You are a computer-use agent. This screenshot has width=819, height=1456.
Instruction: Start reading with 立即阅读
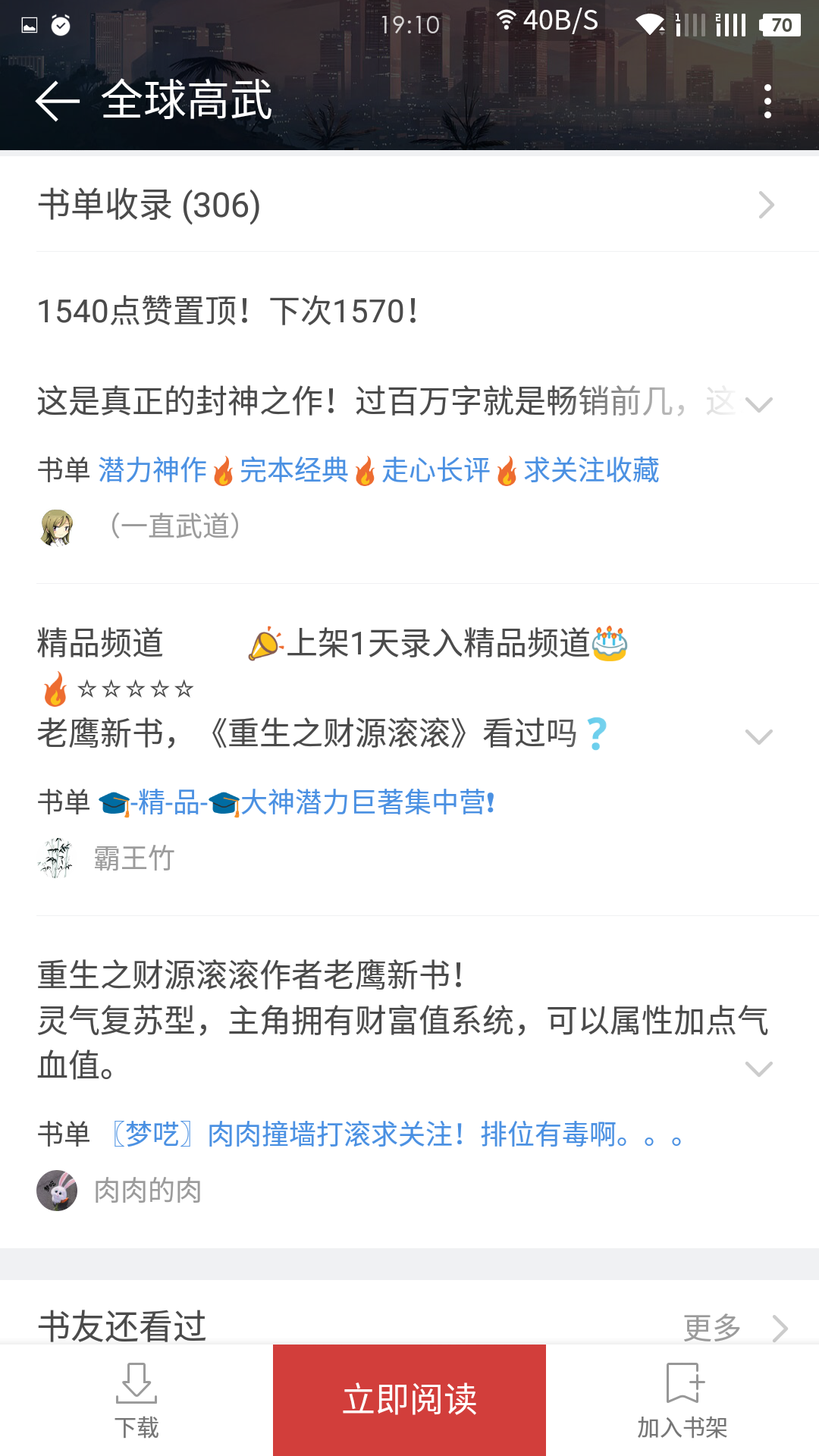tap(409, 1400)
